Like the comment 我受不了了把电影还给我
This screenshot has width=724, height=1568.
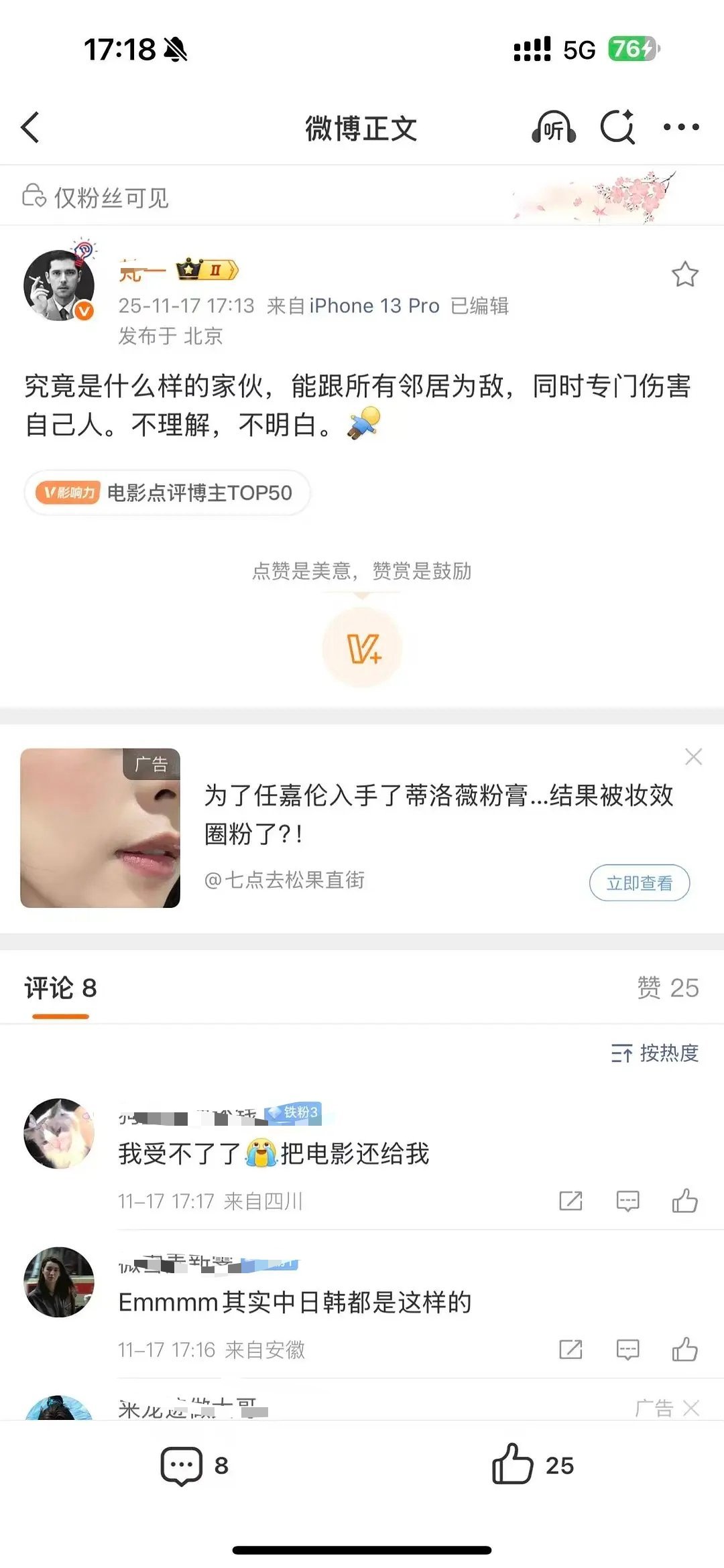click(685, 1200)
